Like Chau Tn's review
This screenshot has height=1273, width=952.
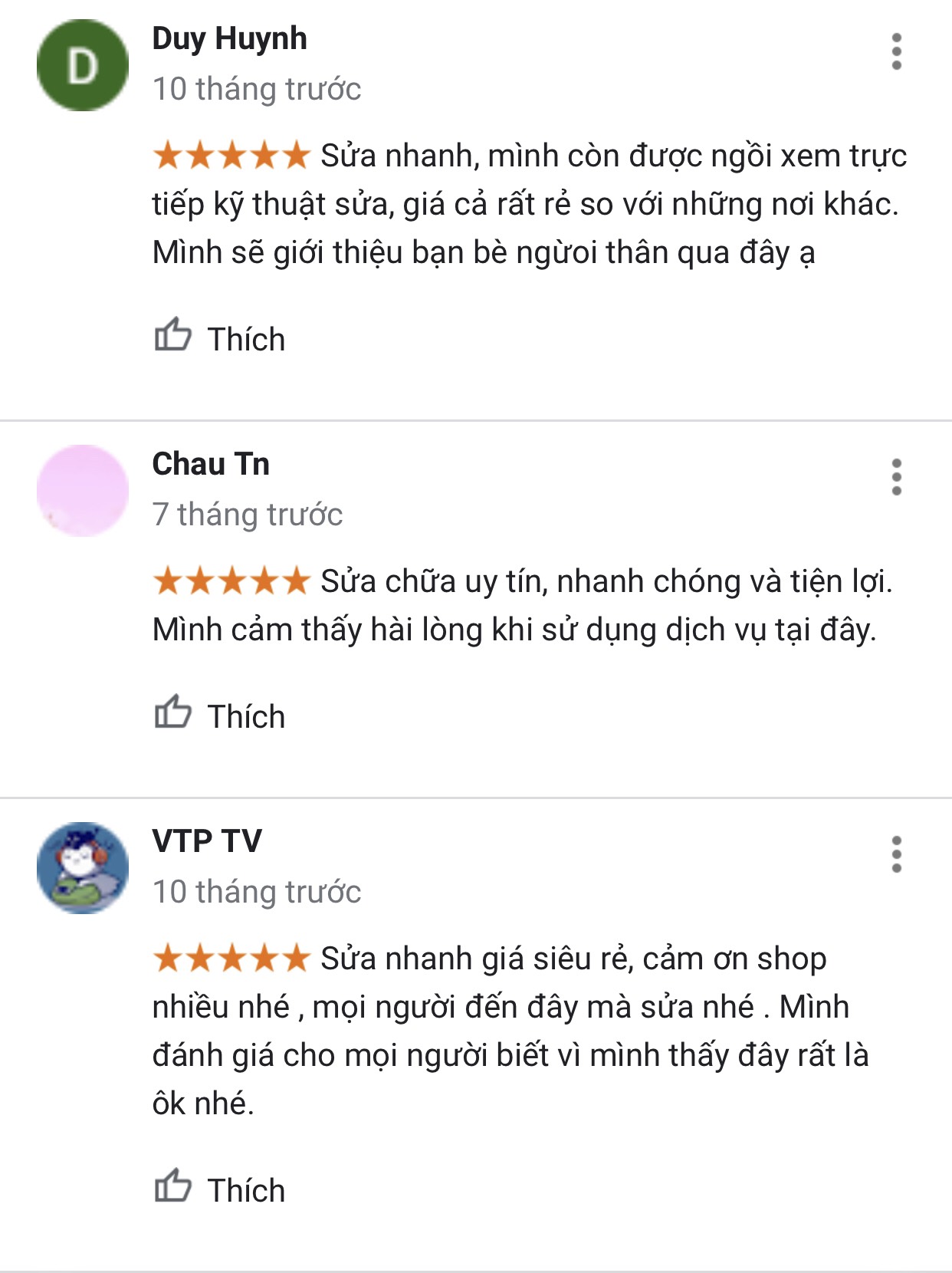pos(219,715)
